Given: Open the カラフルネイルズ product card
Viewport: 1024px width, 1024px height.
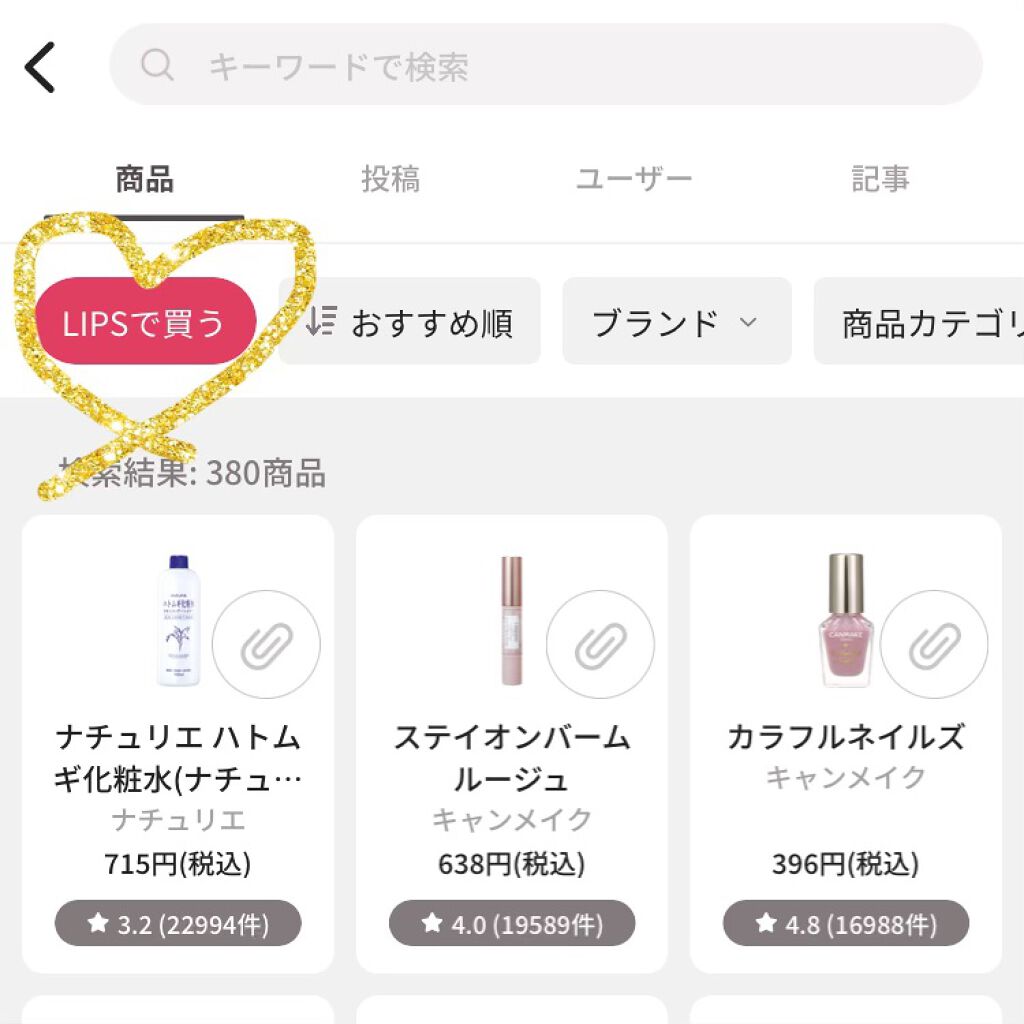Looking at the screenshot, I should 846,760.
